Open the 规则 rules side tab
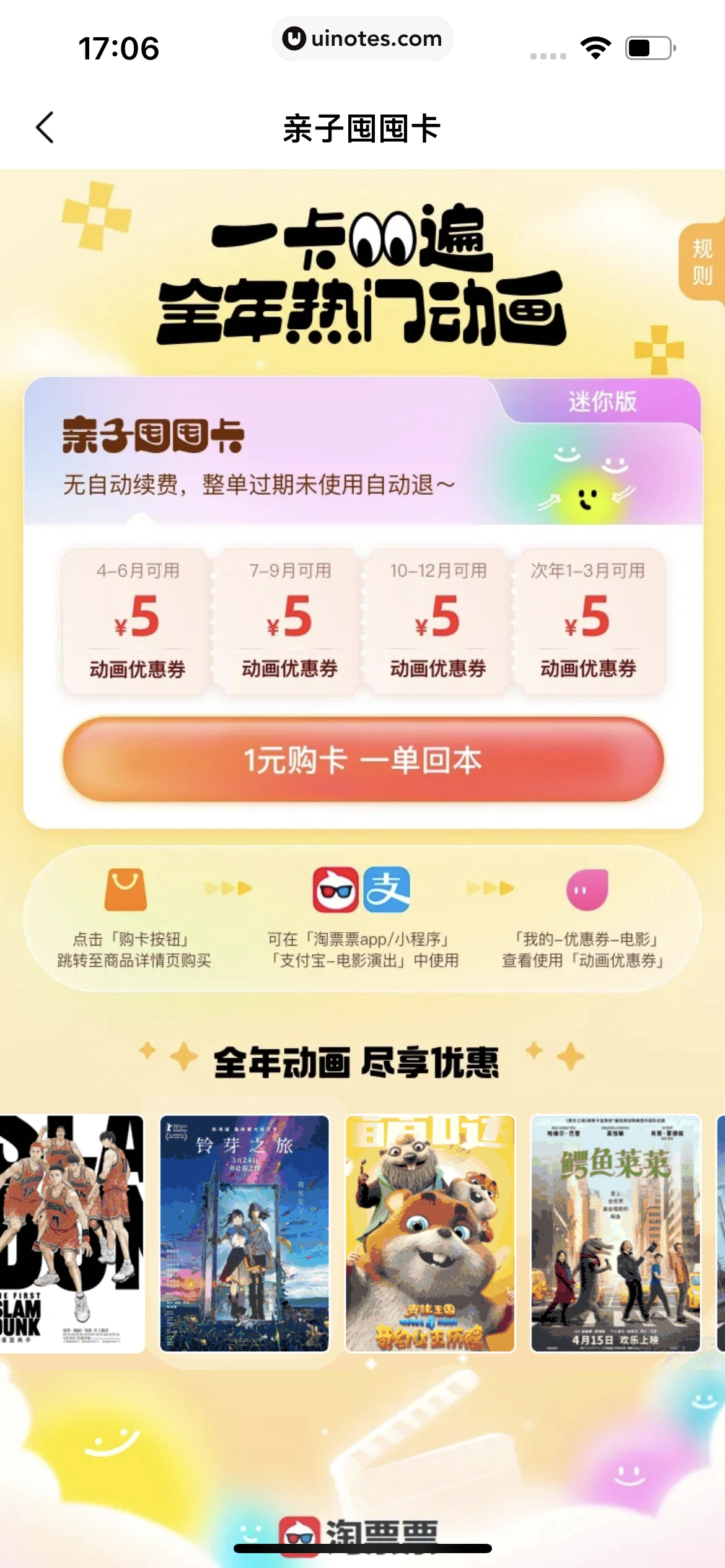The height and width of the screenshot is (1568, 725). coord(703,262)
